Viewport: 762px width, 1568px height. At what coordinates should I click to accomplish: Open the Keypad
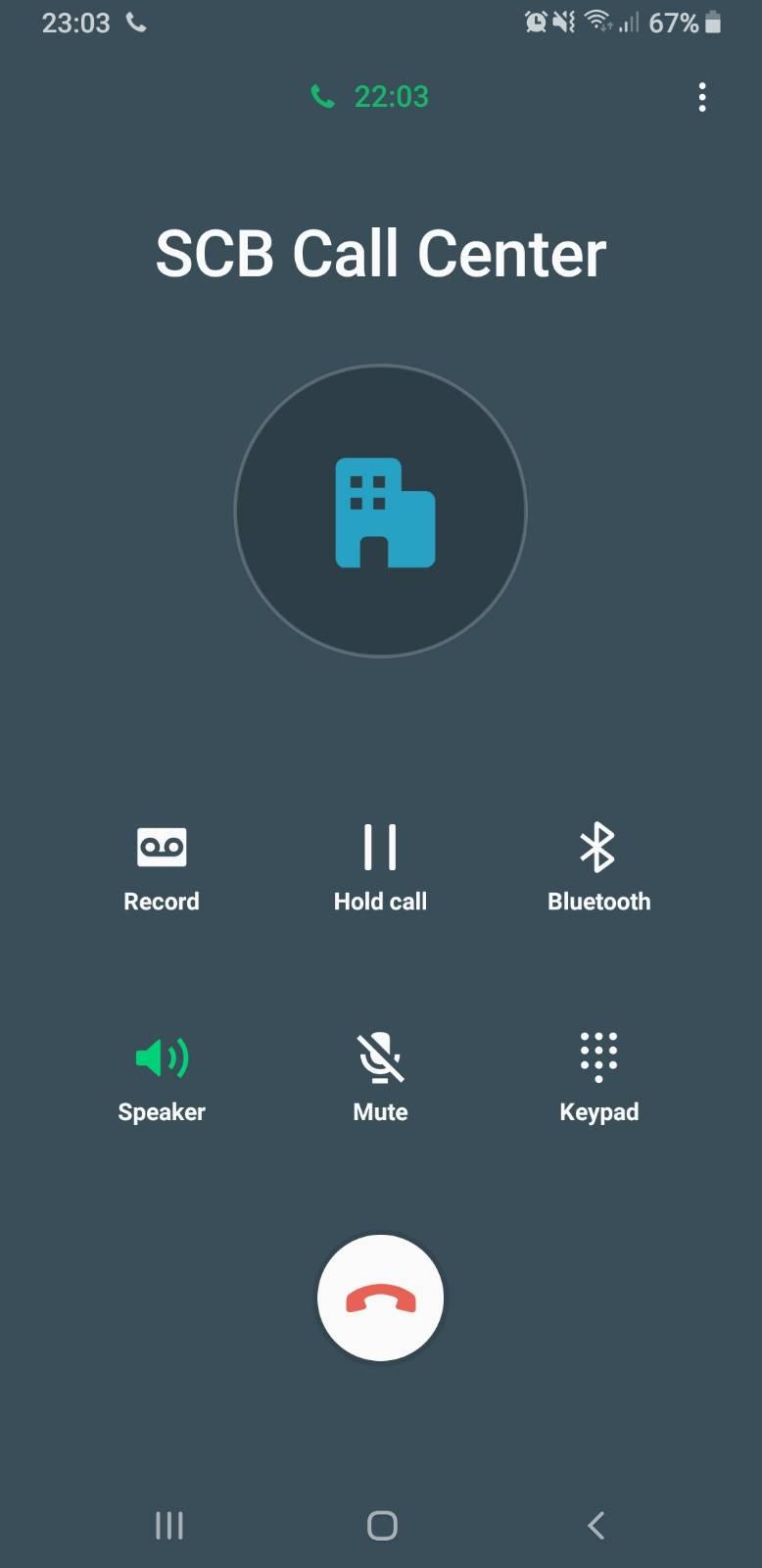pyautogui.click(x=598, y=1080)
